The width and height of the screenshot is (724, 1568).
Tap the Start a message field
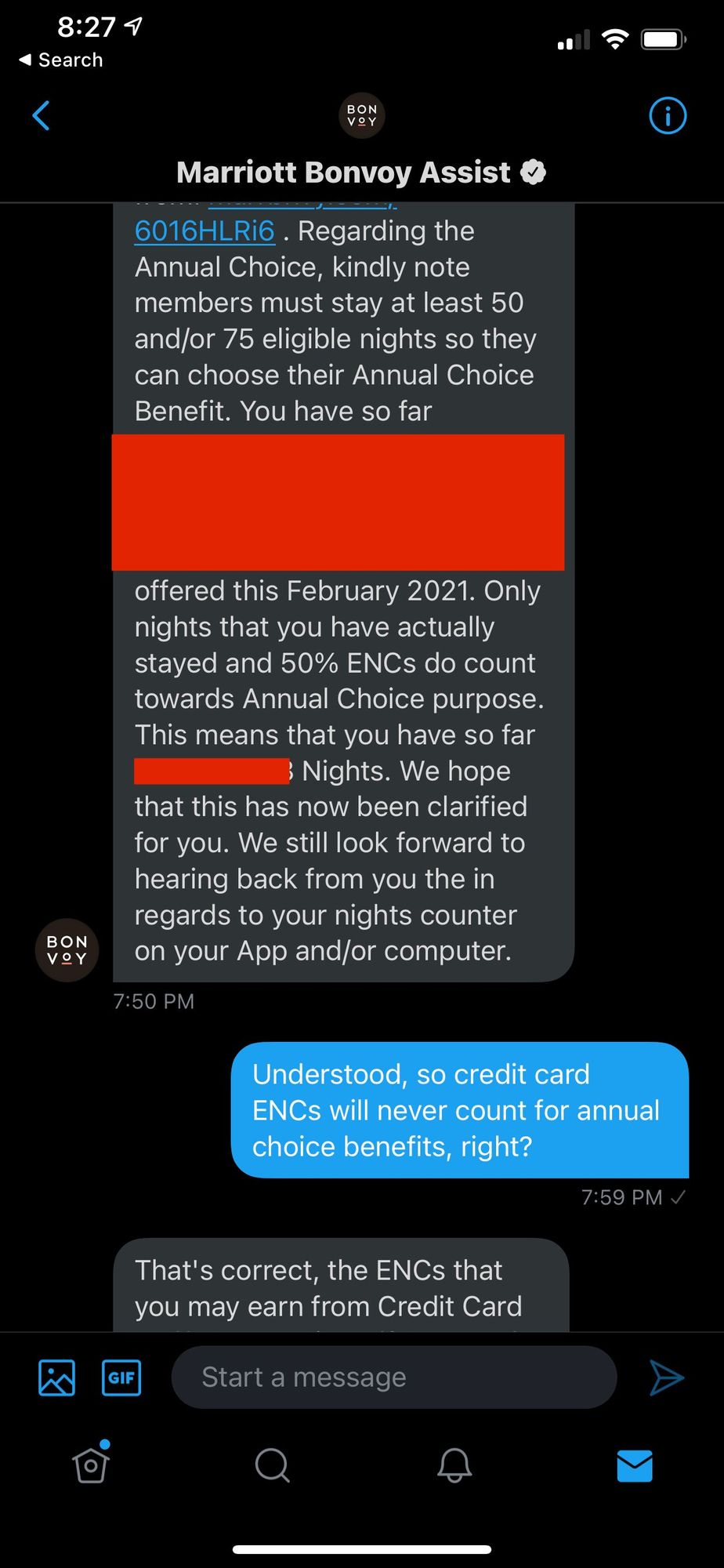[x=393, y=1377]
